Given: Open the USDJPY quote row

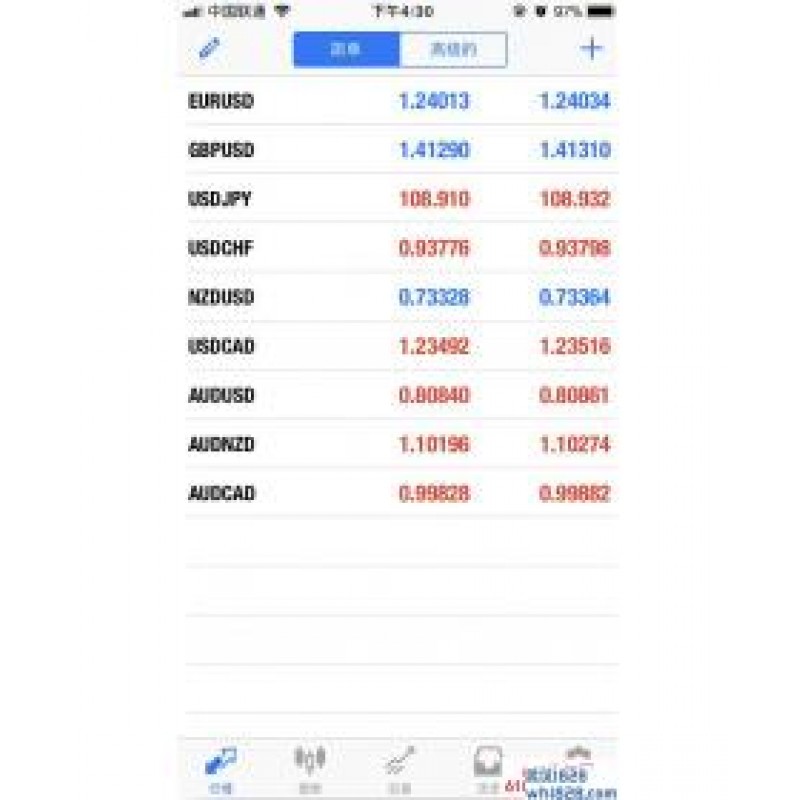Looking at the screenshot, I should click(x=400, y=199).
